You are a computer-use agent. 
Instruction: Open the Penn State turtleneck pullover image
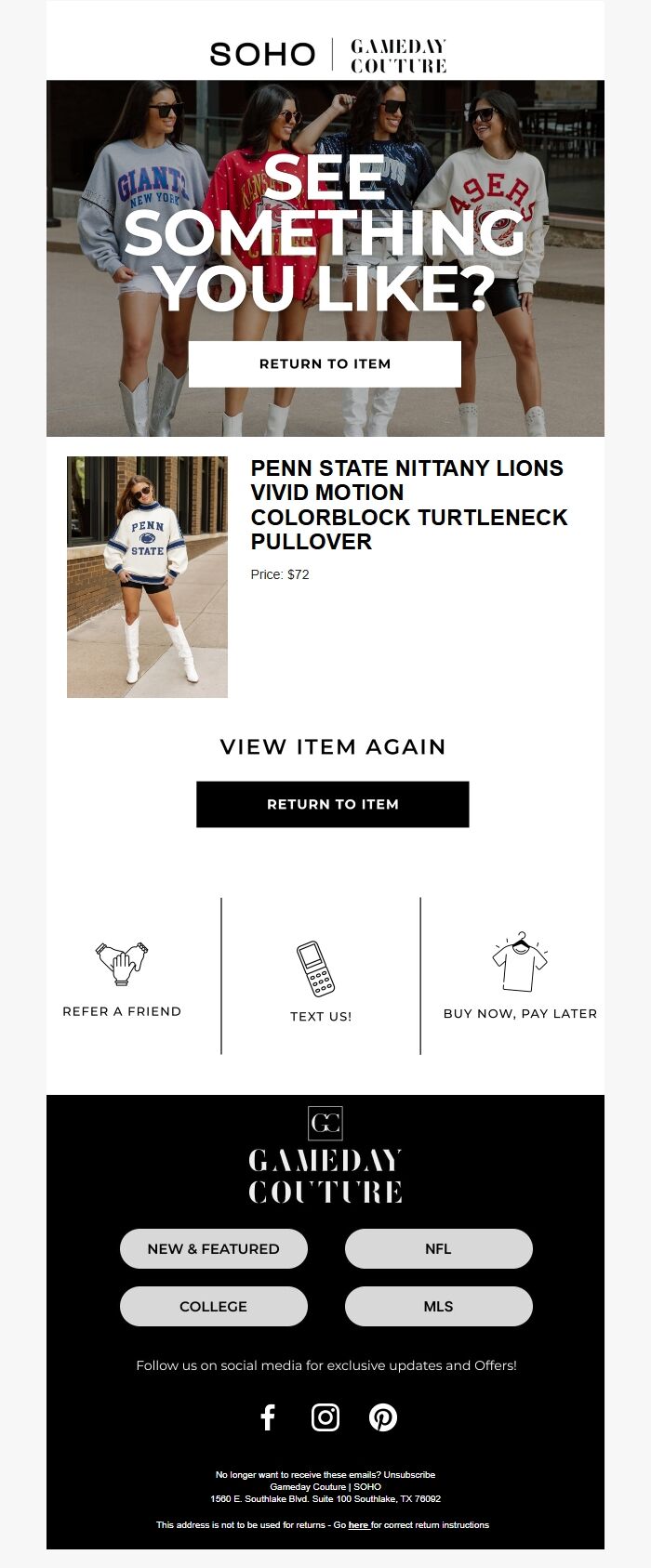[147, 576]
